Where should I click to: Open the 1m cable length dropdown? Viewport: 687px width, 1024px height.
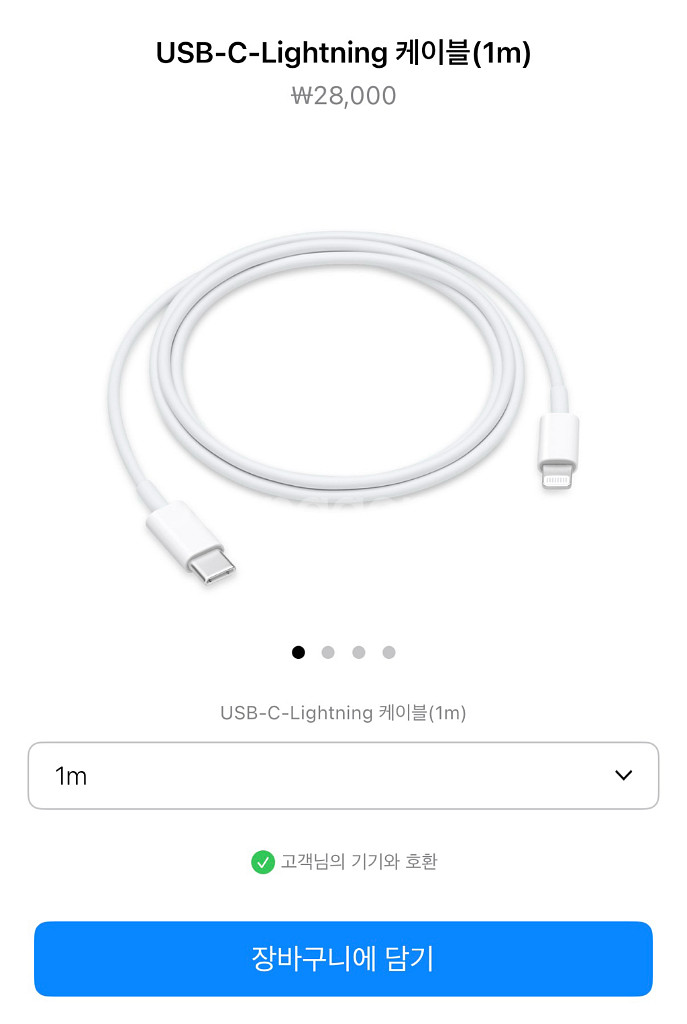pos(343,775)
